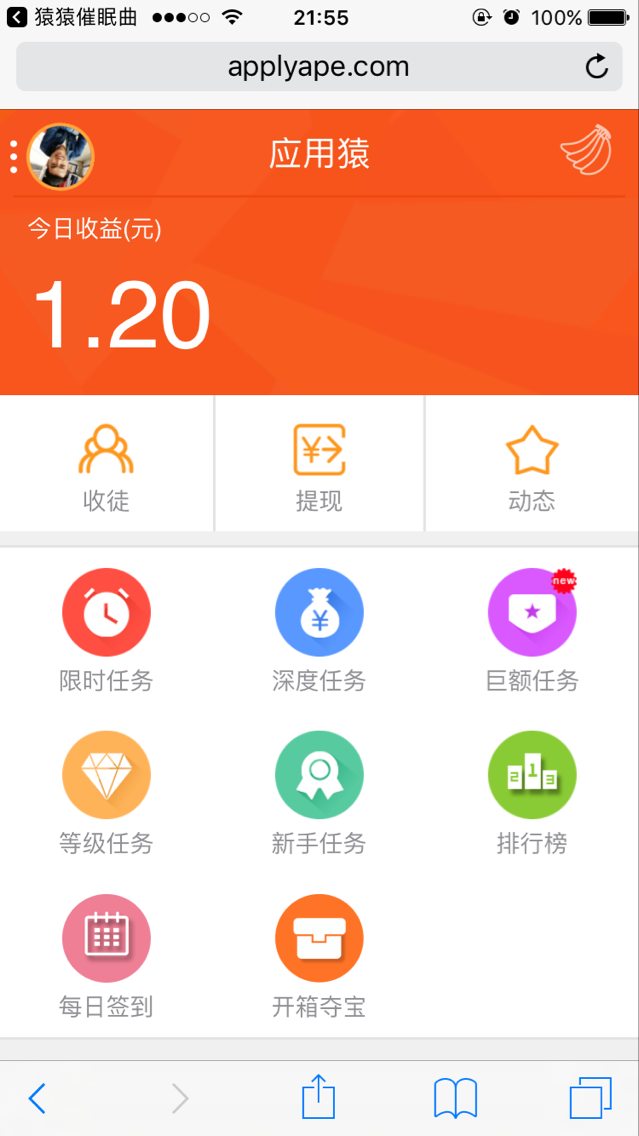This screenshot has width=639, height=1136.
Task: View 动态 activity feed
Action: (x=531, y=465)
